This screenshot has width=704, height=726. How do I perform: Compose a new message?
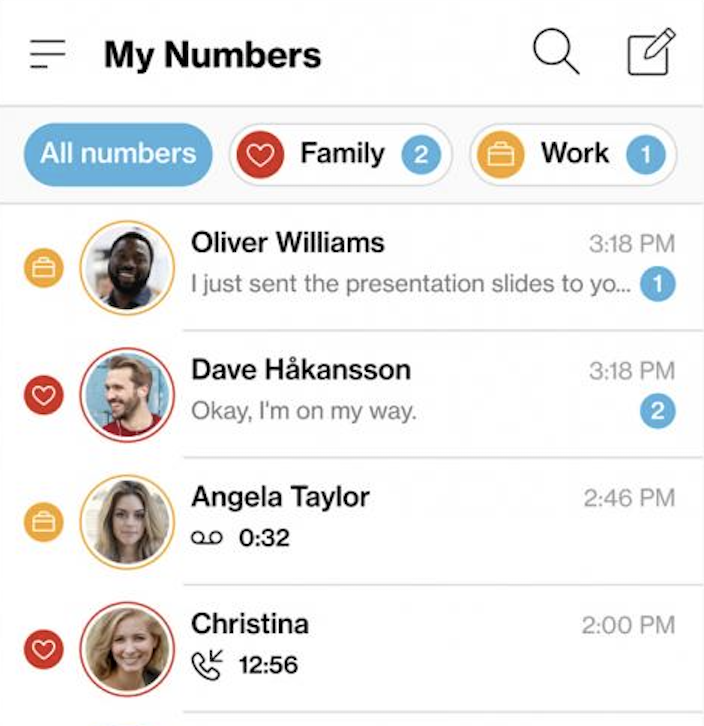click(651, 52)
